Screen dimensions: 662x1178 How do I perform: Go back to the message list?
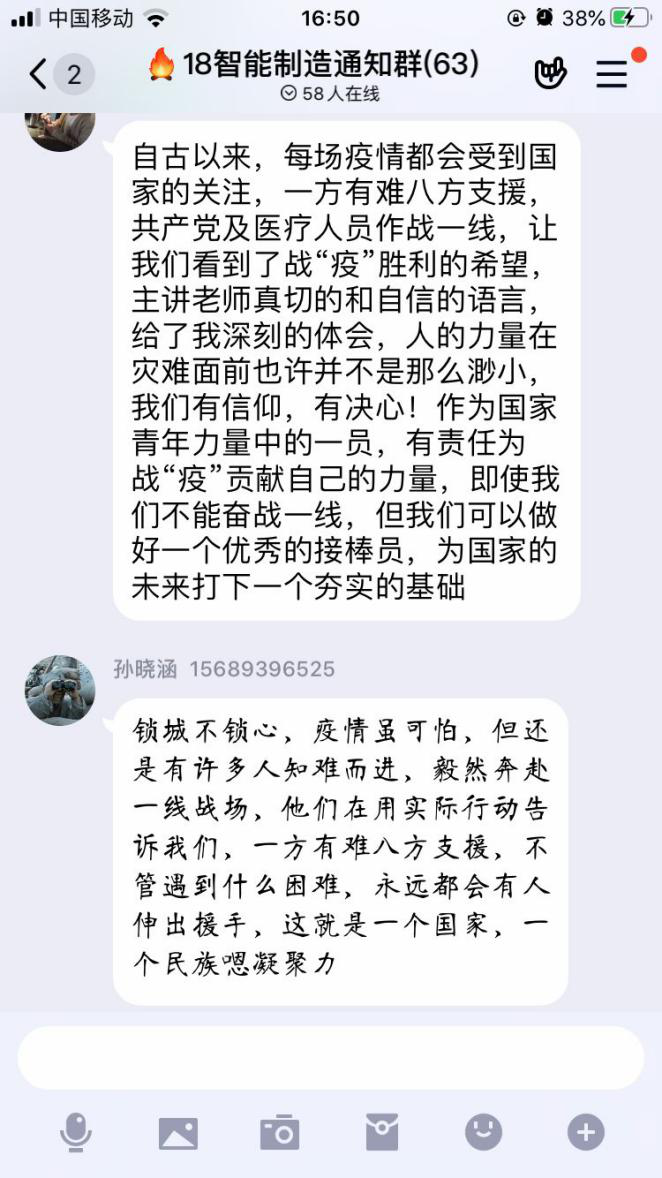(40, 74)
